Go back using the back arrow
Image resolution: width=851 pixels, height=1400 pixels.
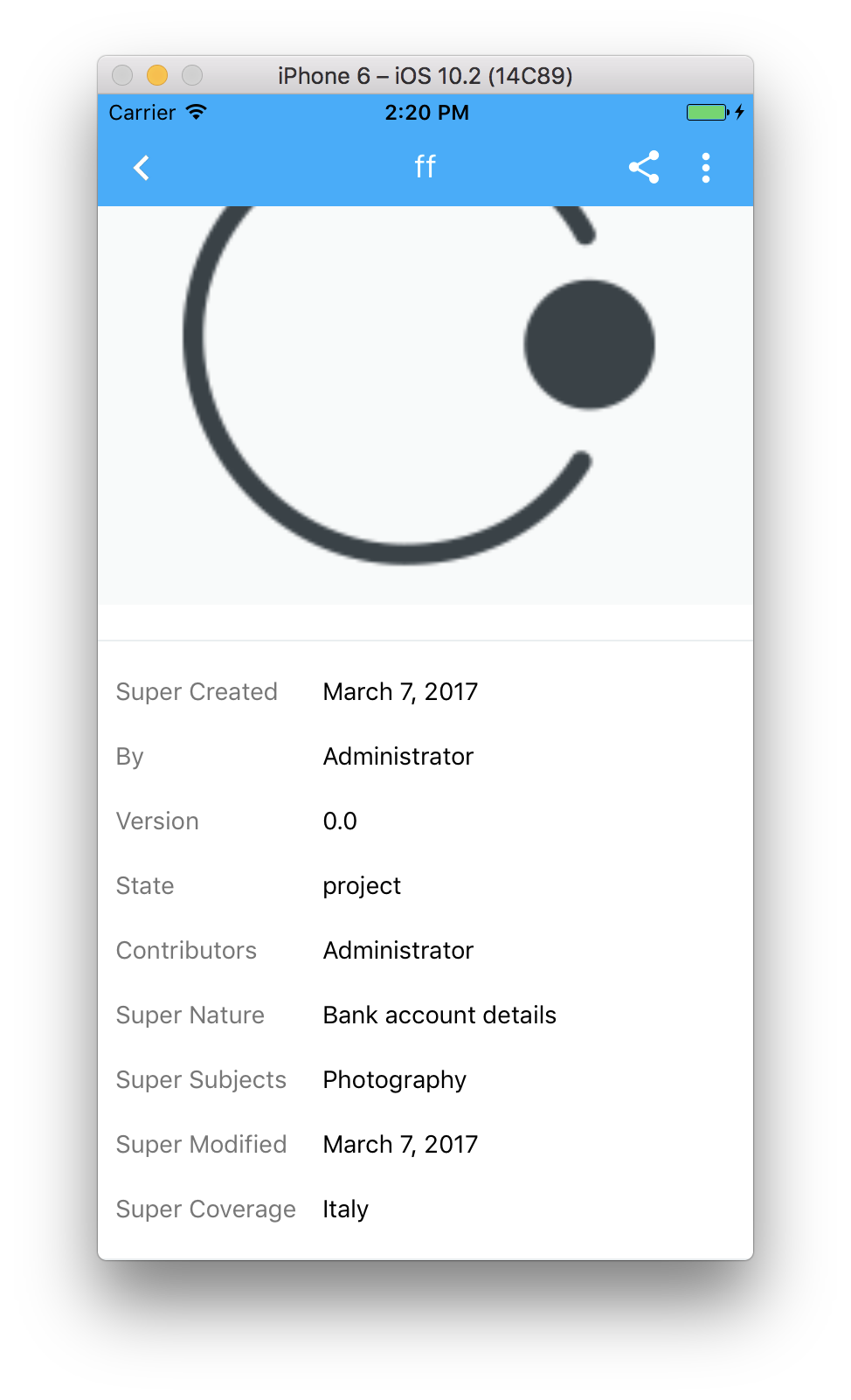[142, 168]
